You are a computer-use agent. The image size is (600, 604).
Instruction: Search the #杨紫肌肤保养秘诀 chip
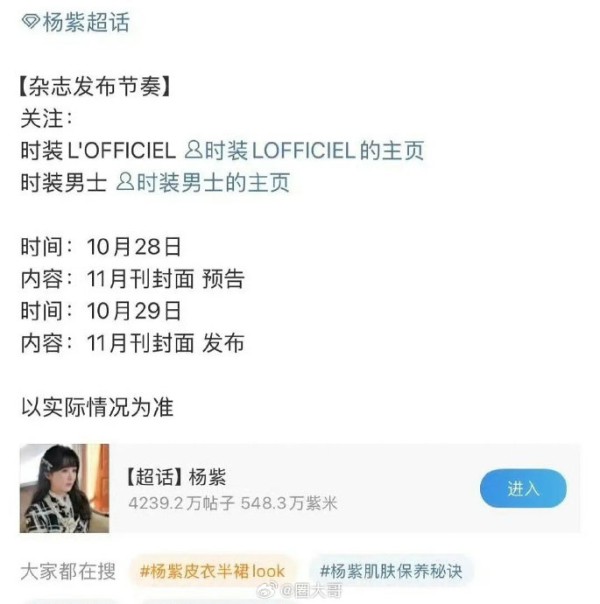point(392,571)
